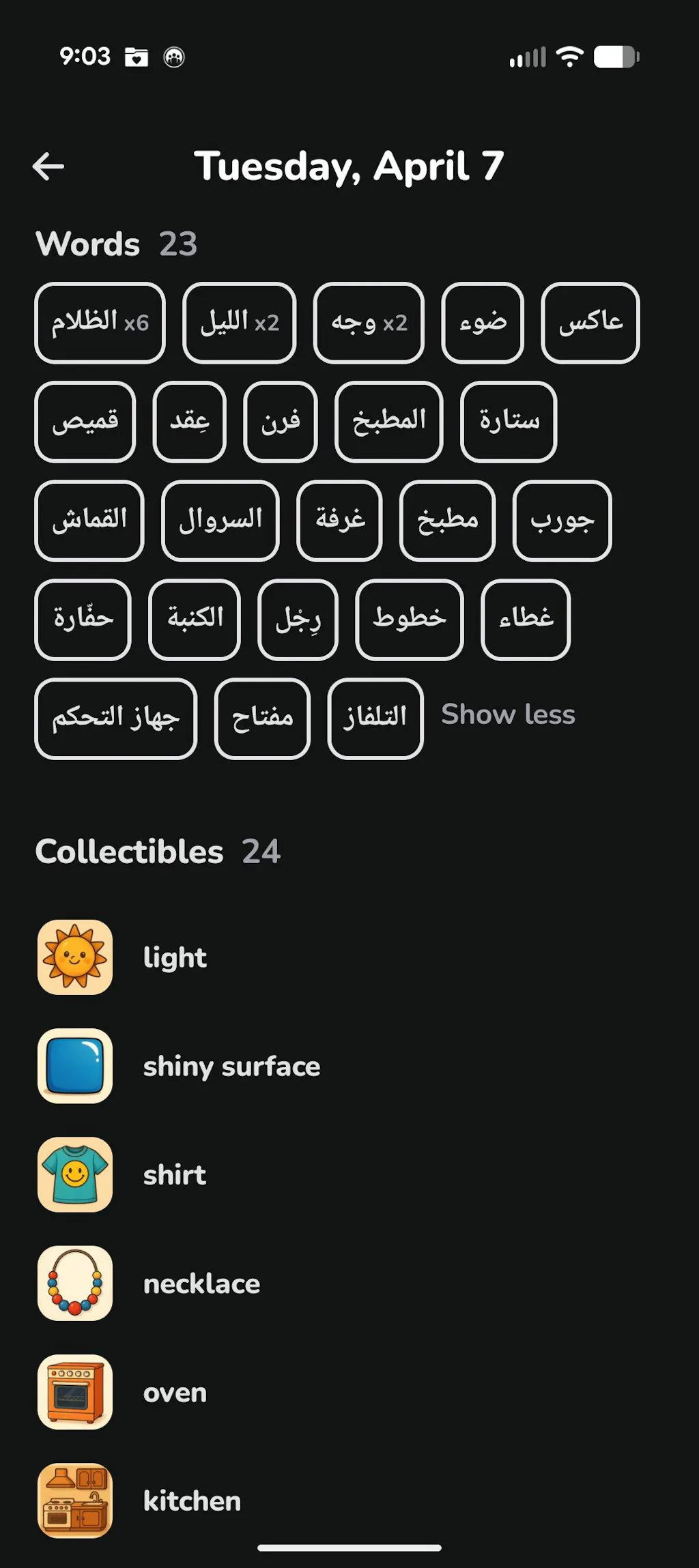Open the وجه x2 word chip
699x1568 pixels.
coord(369,323)
